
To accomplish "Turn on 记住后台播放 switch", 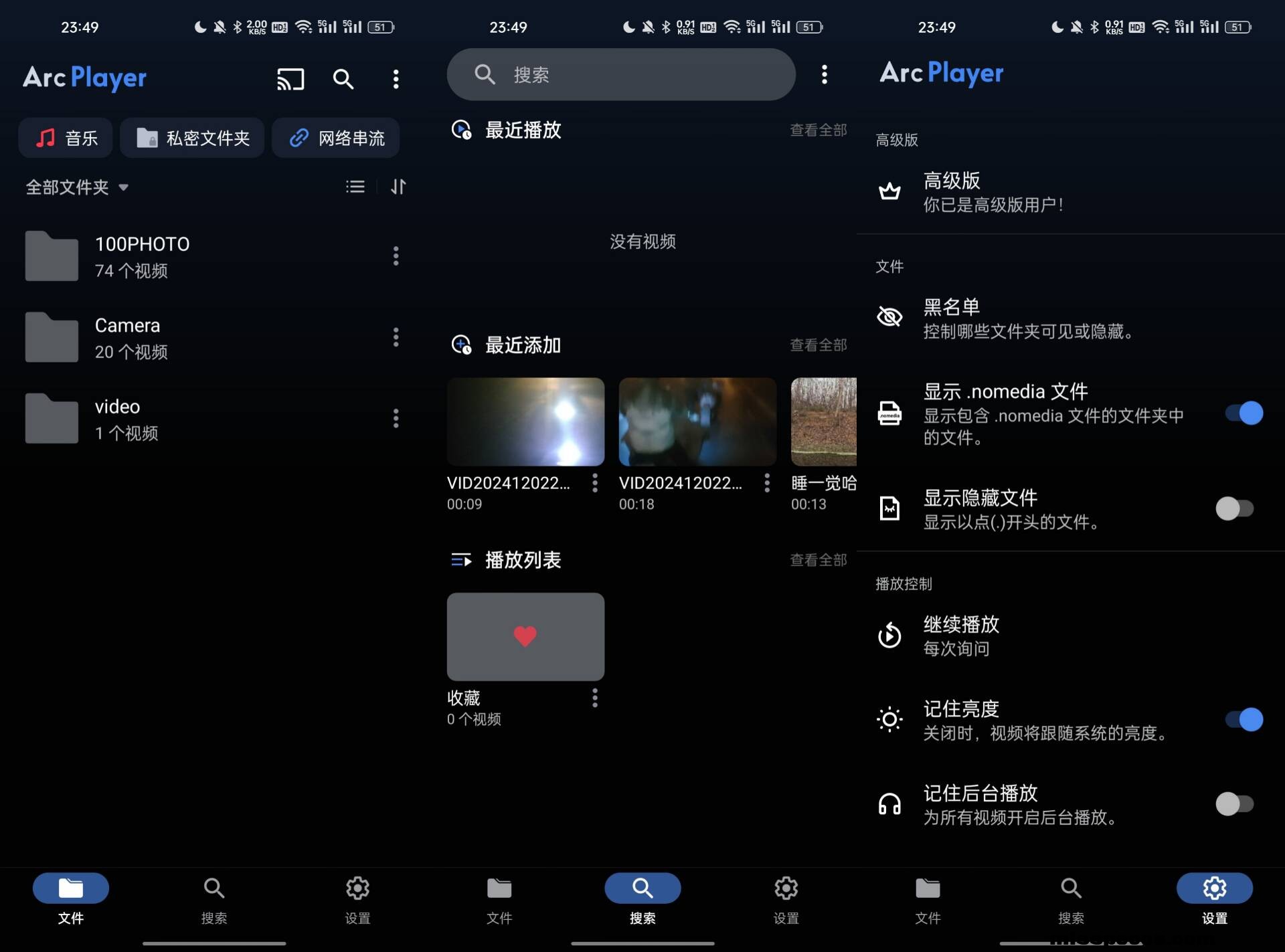I will click(x=1234, y=803).
